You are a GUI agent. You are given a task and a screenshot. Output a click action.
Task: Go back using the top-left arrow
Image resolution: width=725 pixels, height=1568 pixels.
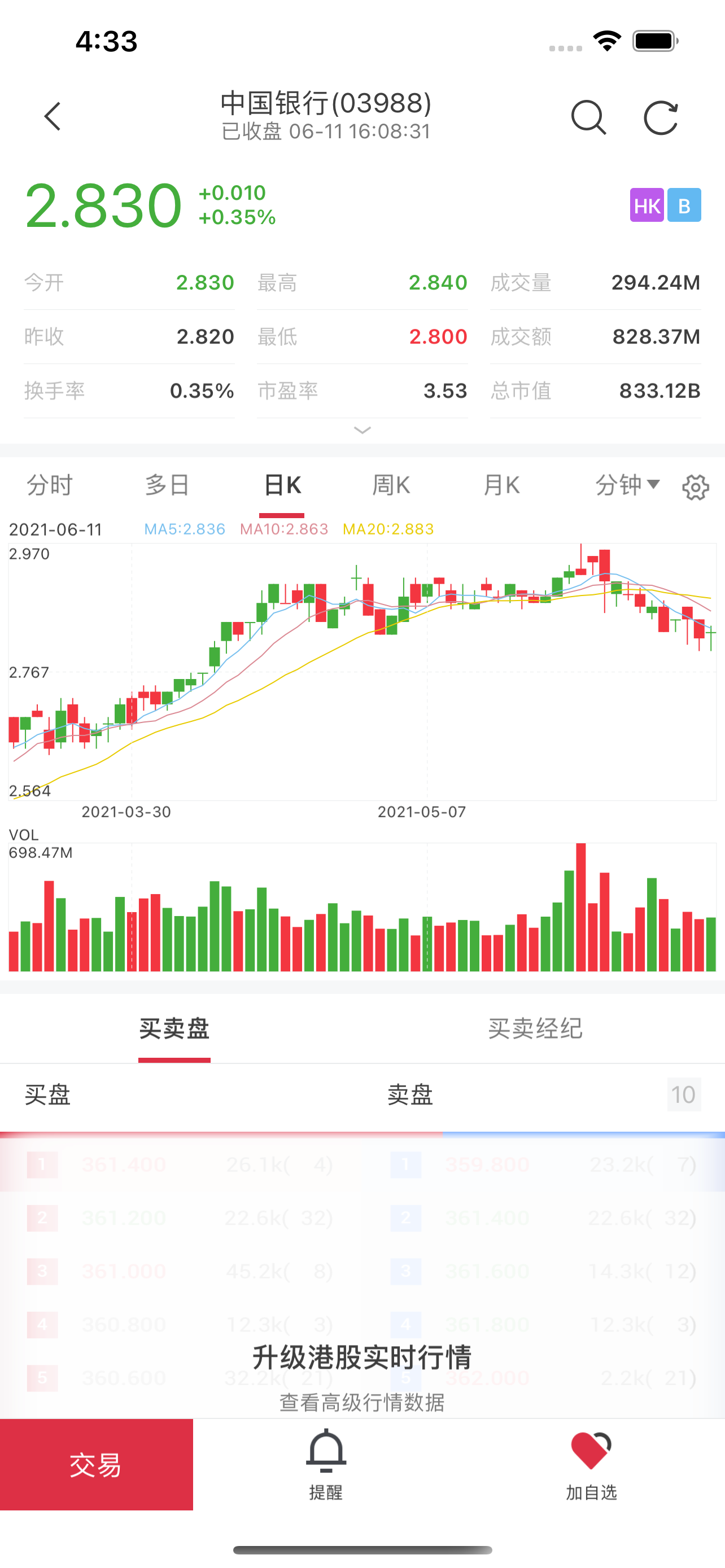(53, 116)
